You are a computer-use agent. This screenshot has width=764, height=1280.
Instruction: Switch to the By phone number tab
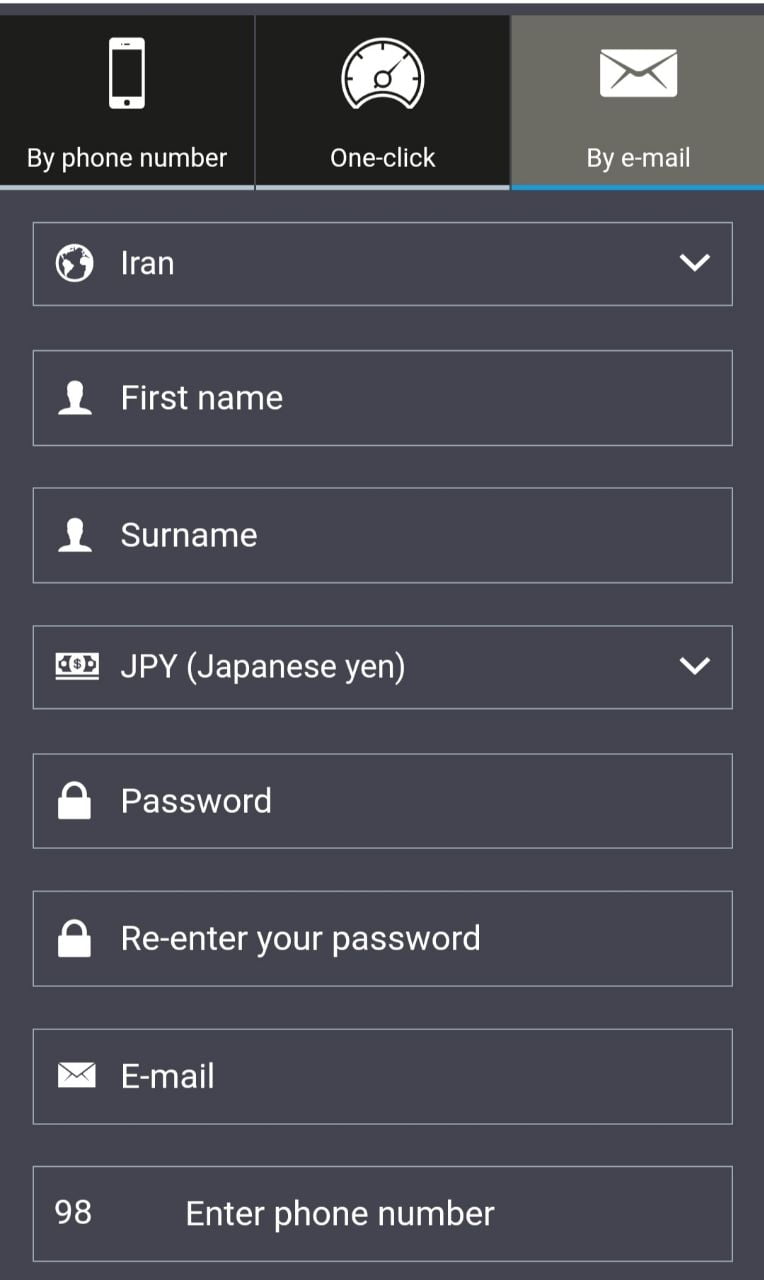coord(127,101)
